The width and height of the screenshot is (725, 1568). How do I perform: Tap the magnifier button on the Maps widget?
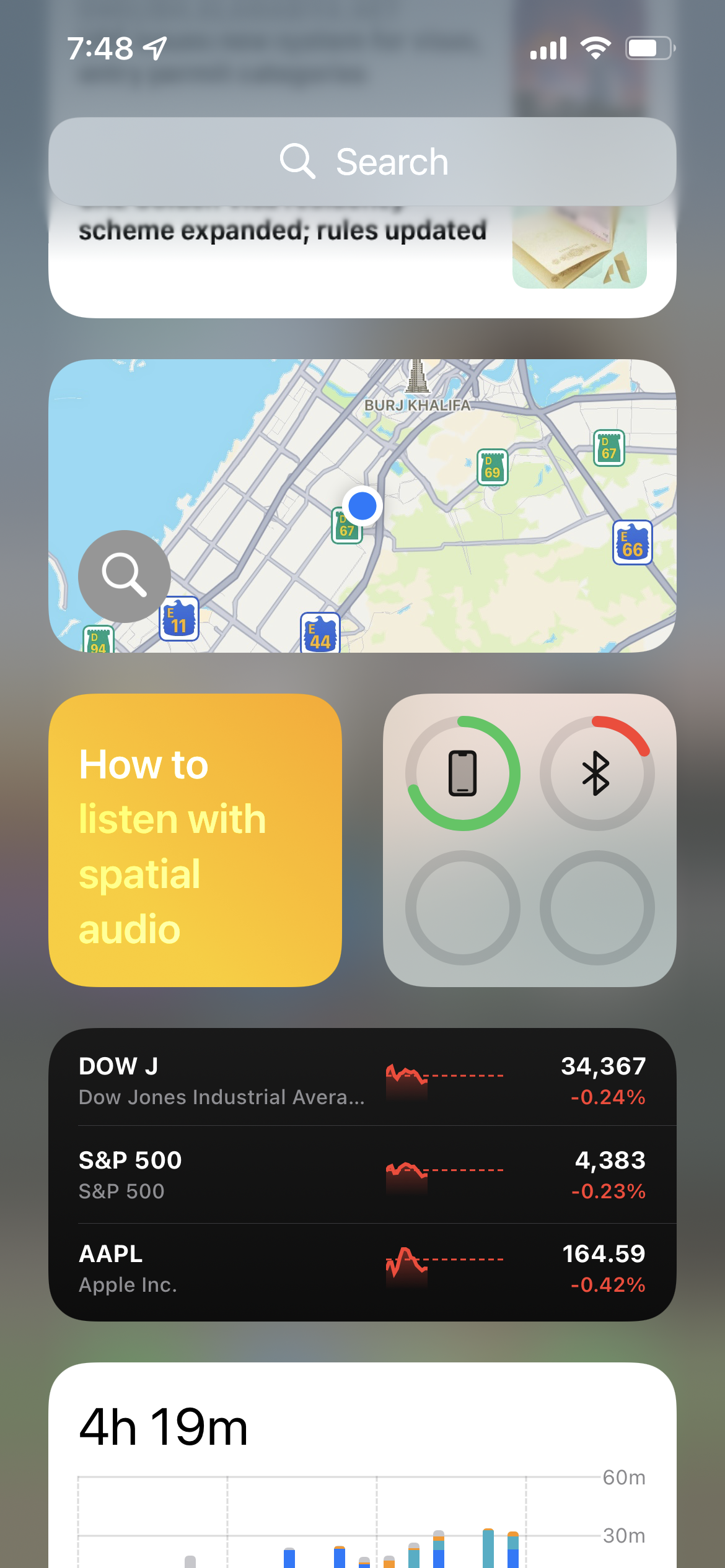125,576
